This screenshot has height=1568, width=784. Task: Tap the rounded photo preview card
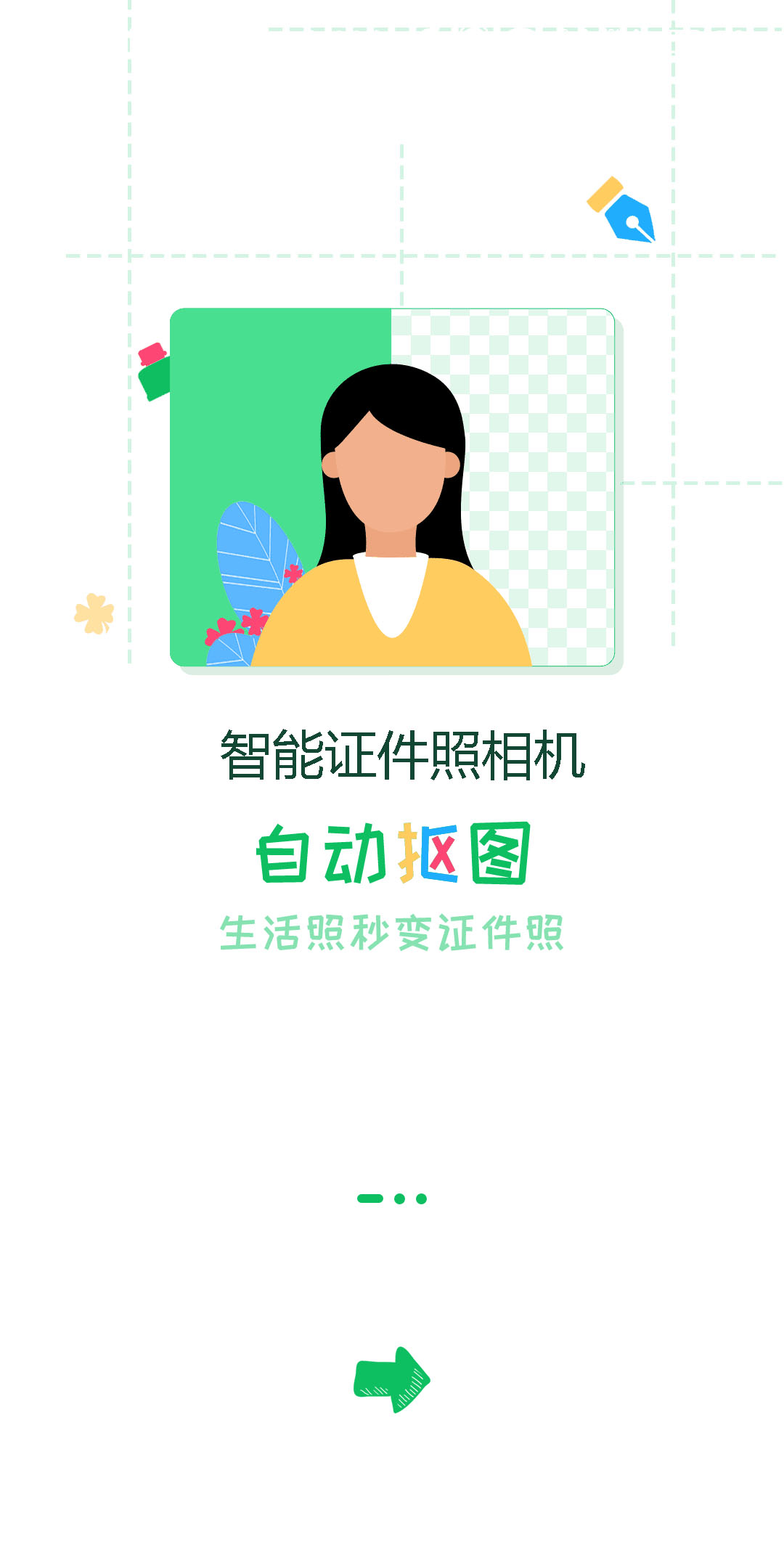point(392,486)
